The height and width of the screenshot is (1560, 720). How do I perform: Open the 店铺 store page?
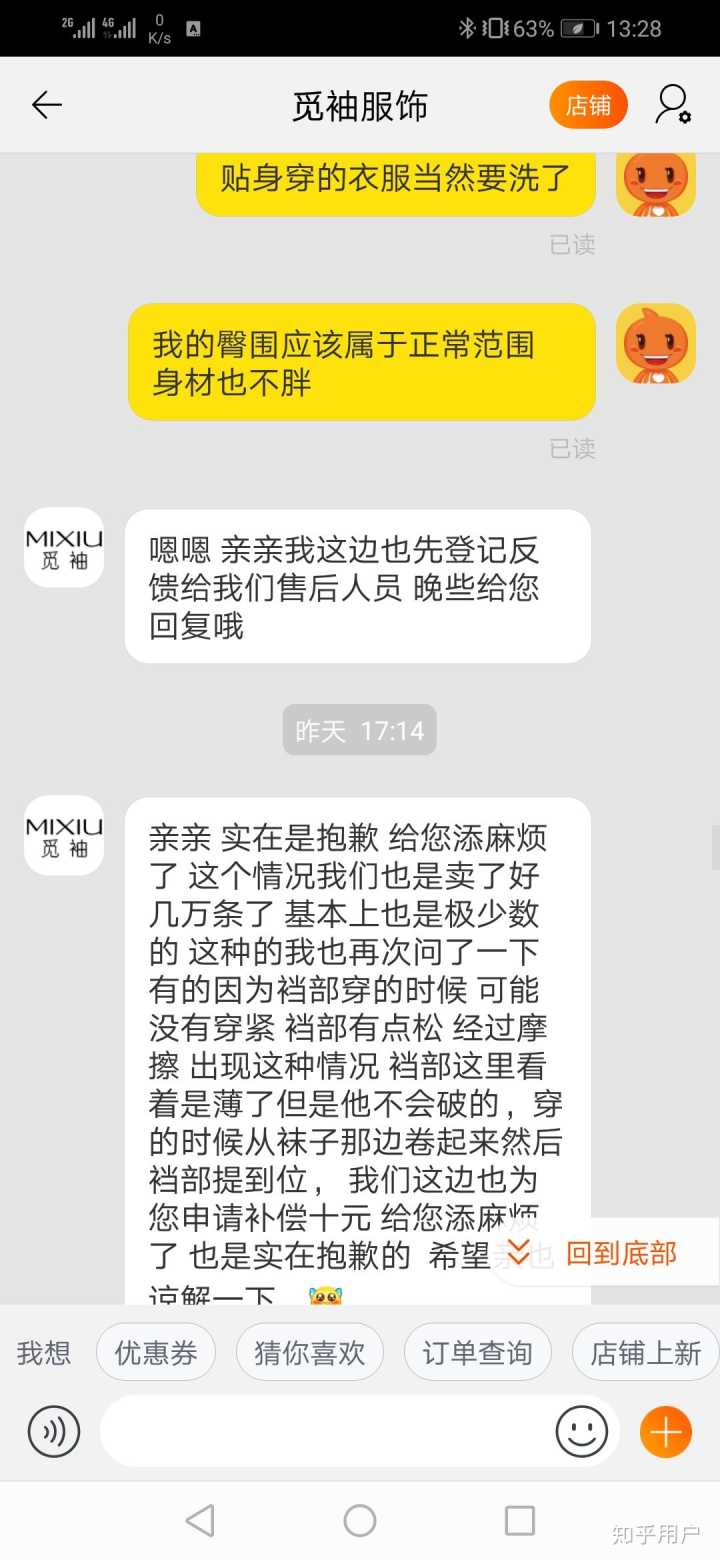coord(588,105)
